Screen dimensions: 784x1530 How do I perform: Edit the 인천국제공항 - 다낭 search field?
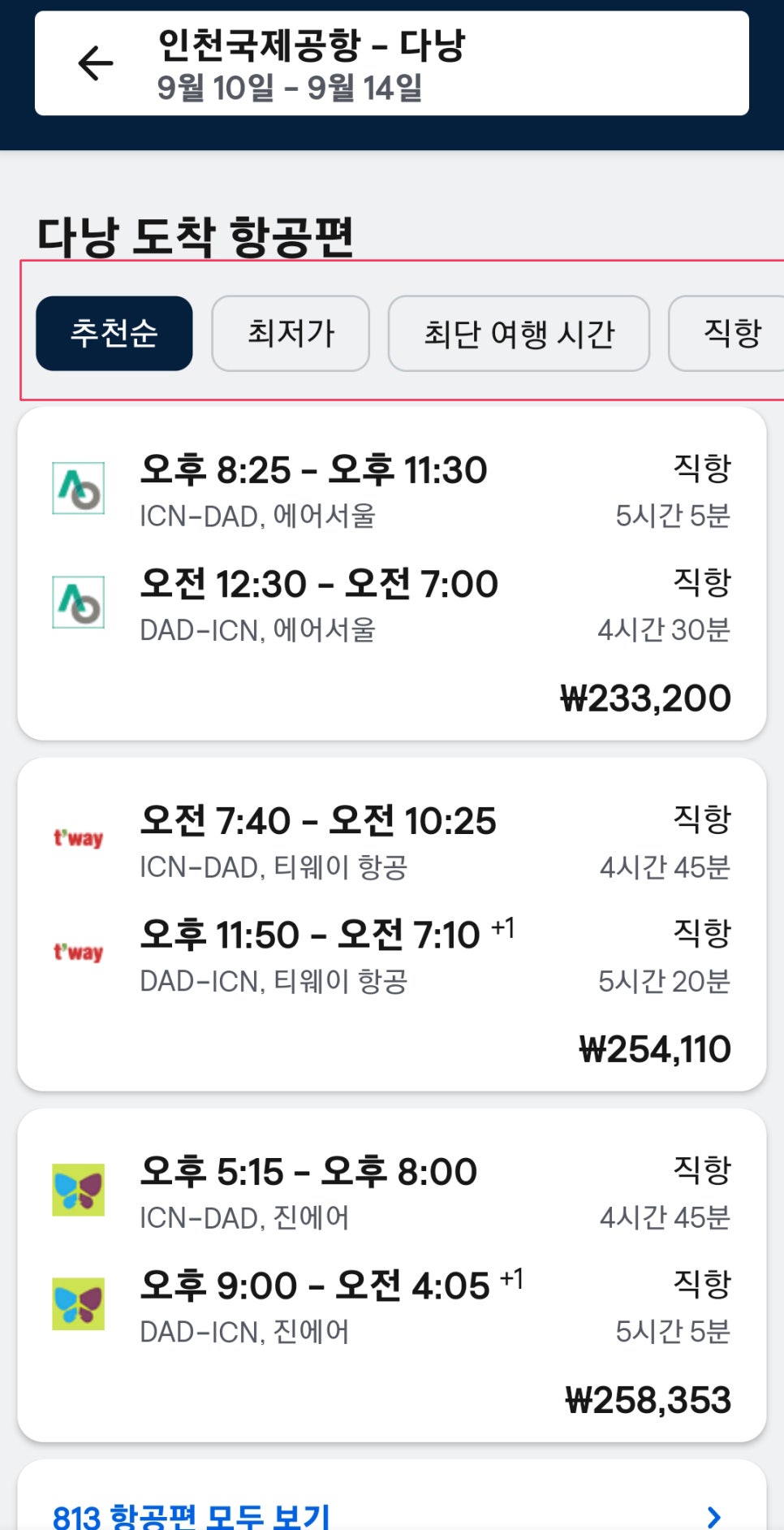tap(392, 63)
